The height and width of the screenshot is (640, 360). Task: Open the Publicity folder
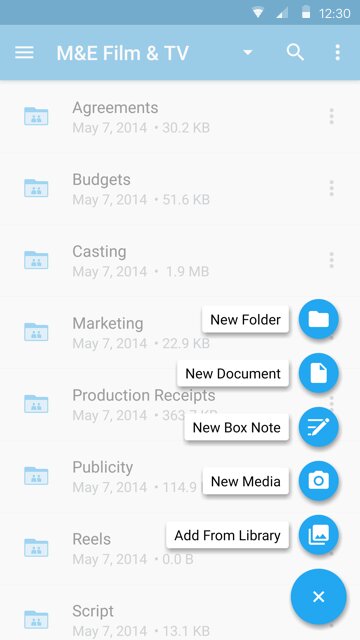102,476
